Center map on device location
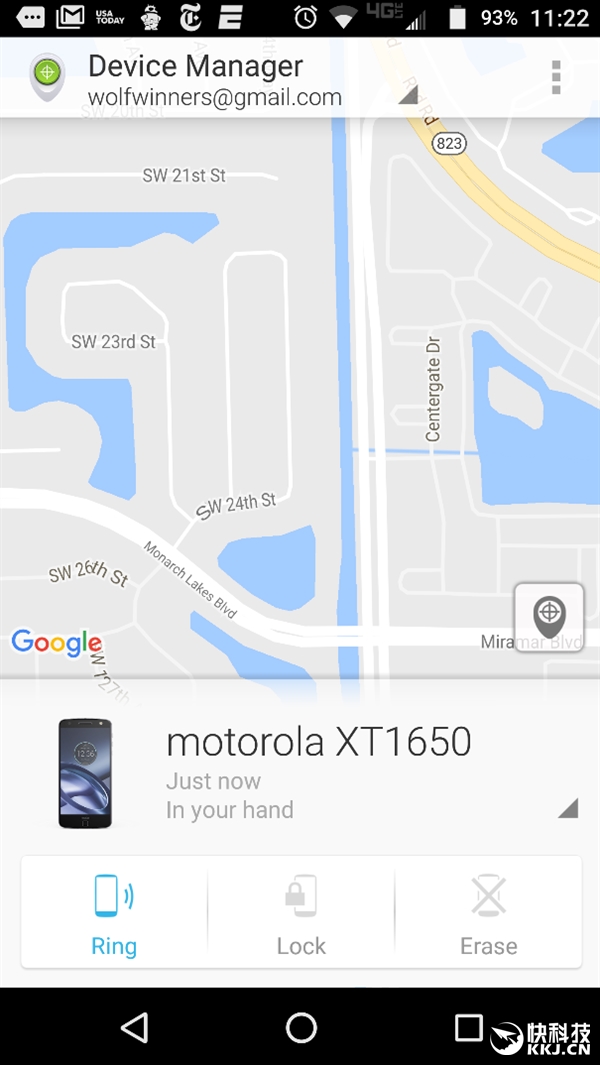 pyautogui.click(x=549, y=617)
